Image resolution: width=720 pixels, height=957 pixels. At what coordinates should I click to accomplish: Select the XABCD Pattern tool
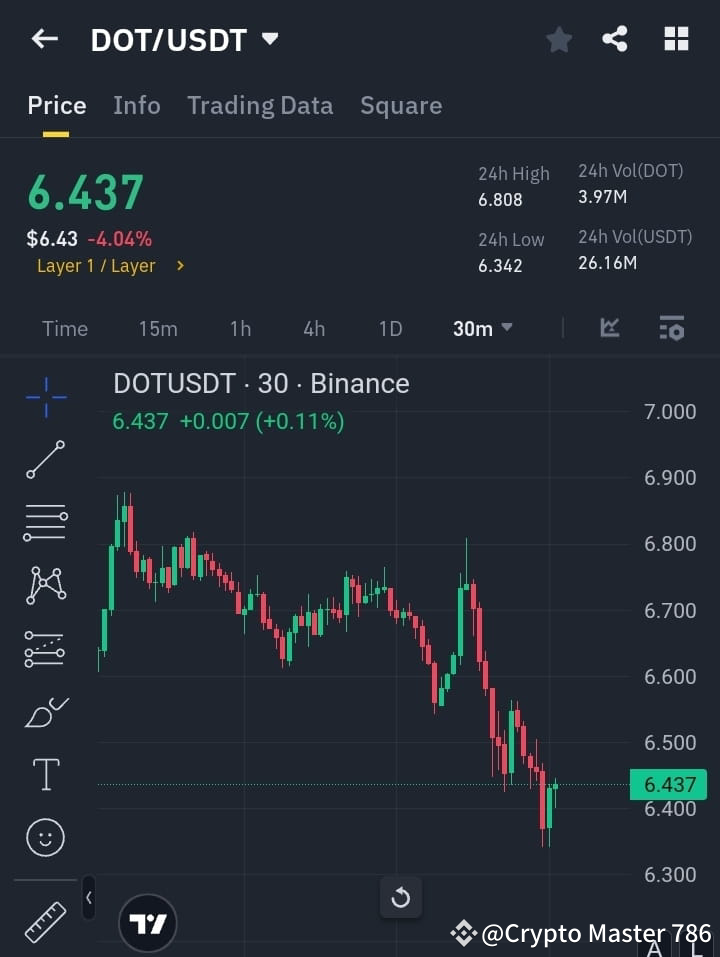point(45,586)
